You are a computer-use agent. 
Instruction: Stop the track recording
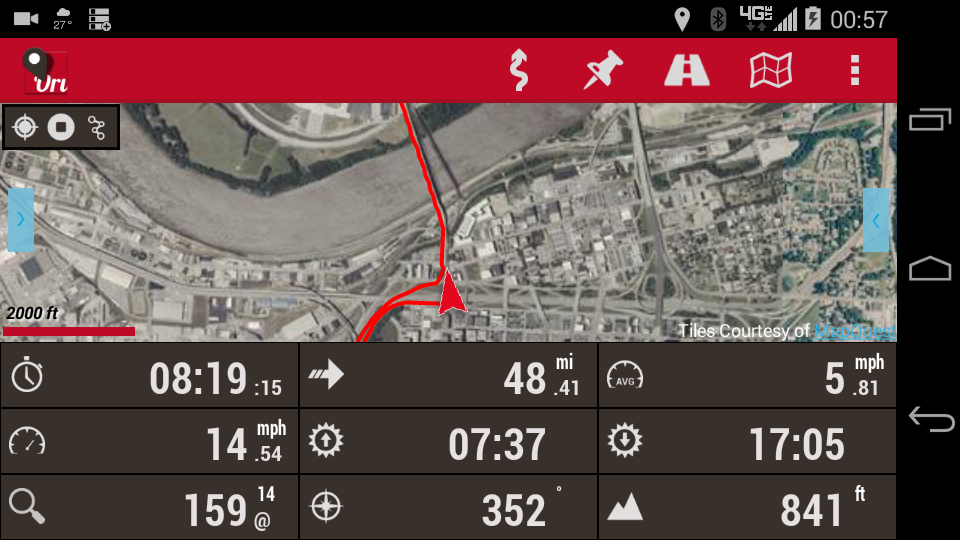click(61, 127)
